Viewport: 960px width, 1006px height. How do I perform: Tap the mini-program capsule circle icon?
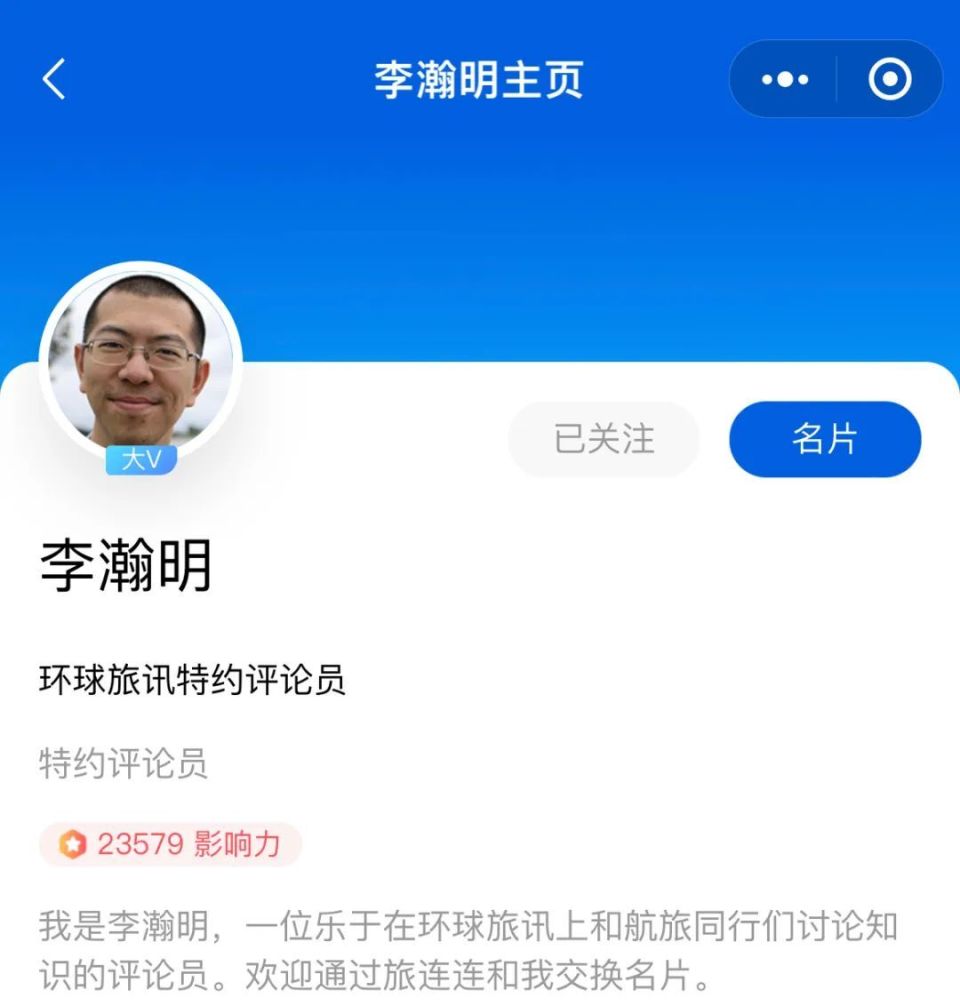[888, 78]
